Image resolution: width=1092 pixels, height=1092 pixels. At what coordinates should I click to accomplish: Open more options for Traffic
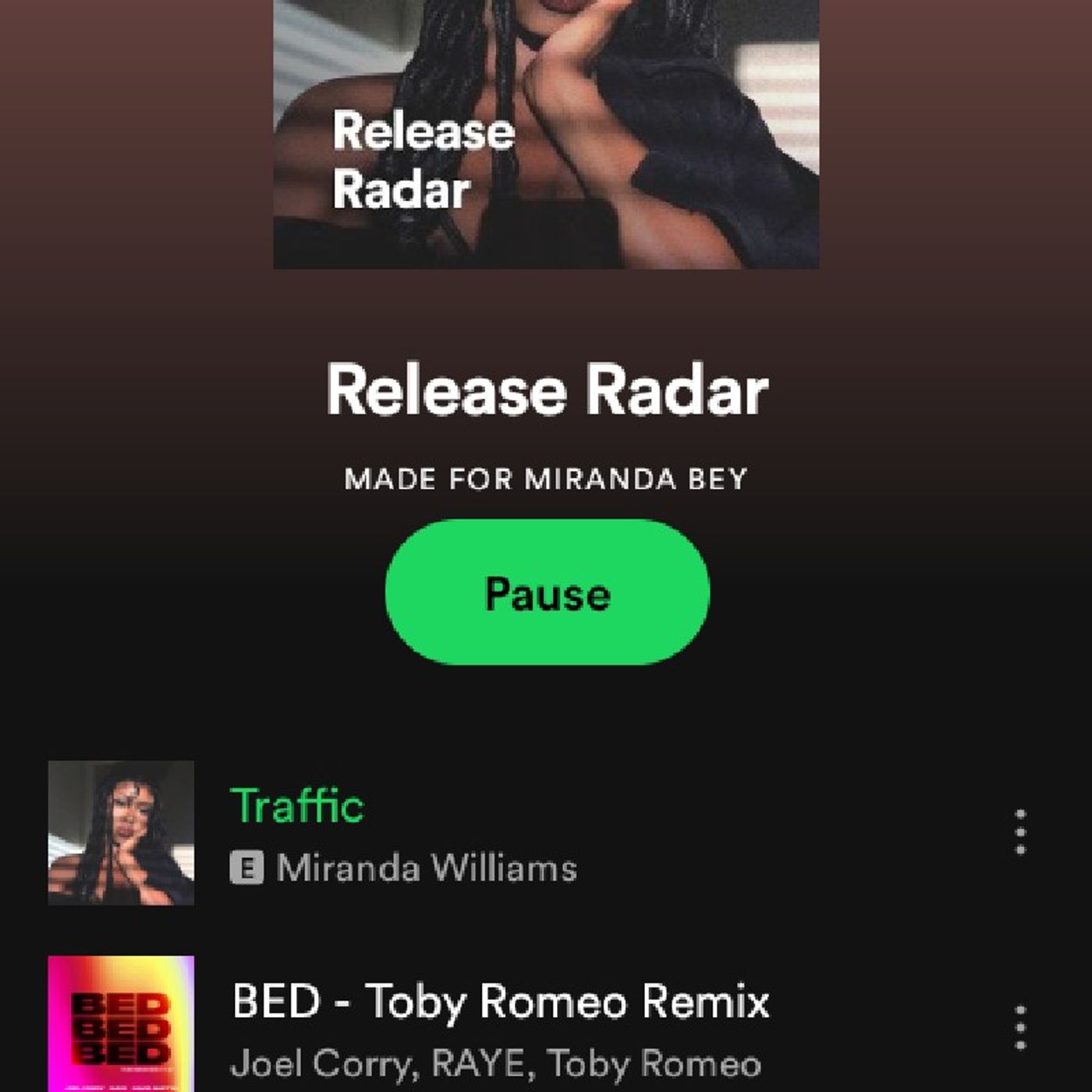[x=1019, y=832]
